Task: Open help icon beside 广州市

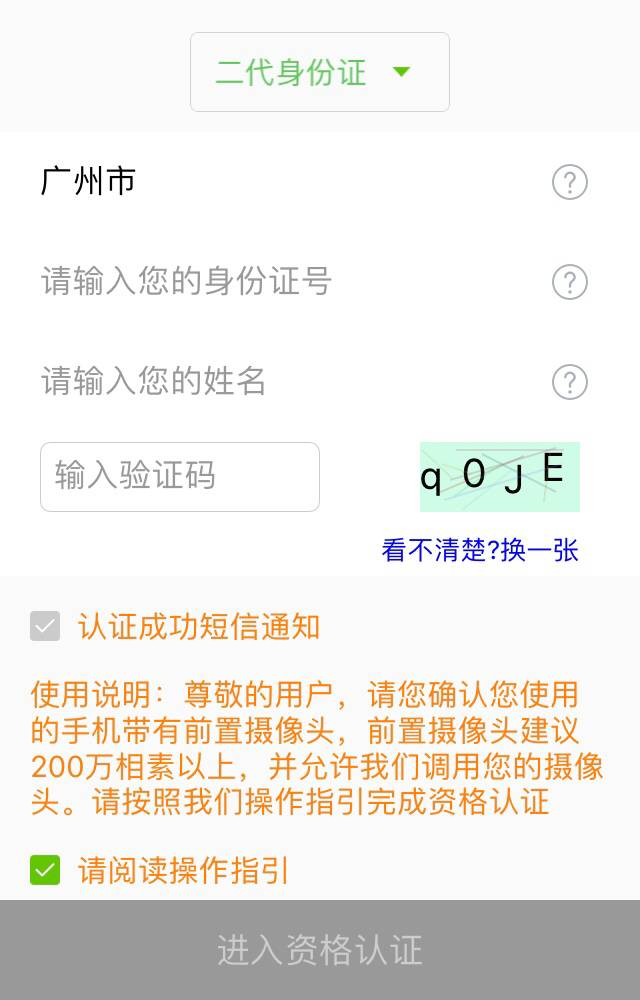Action: click(570, 182)
